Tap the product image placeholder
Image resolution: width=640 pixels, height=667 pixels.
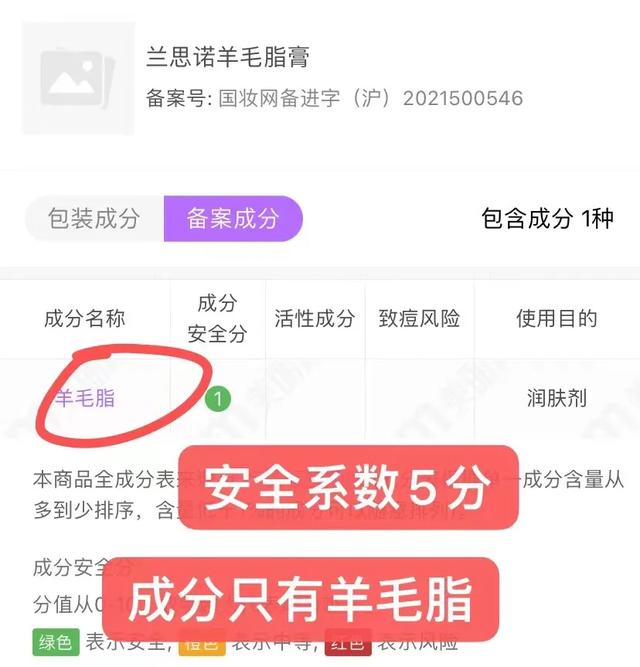click(78, 78)
